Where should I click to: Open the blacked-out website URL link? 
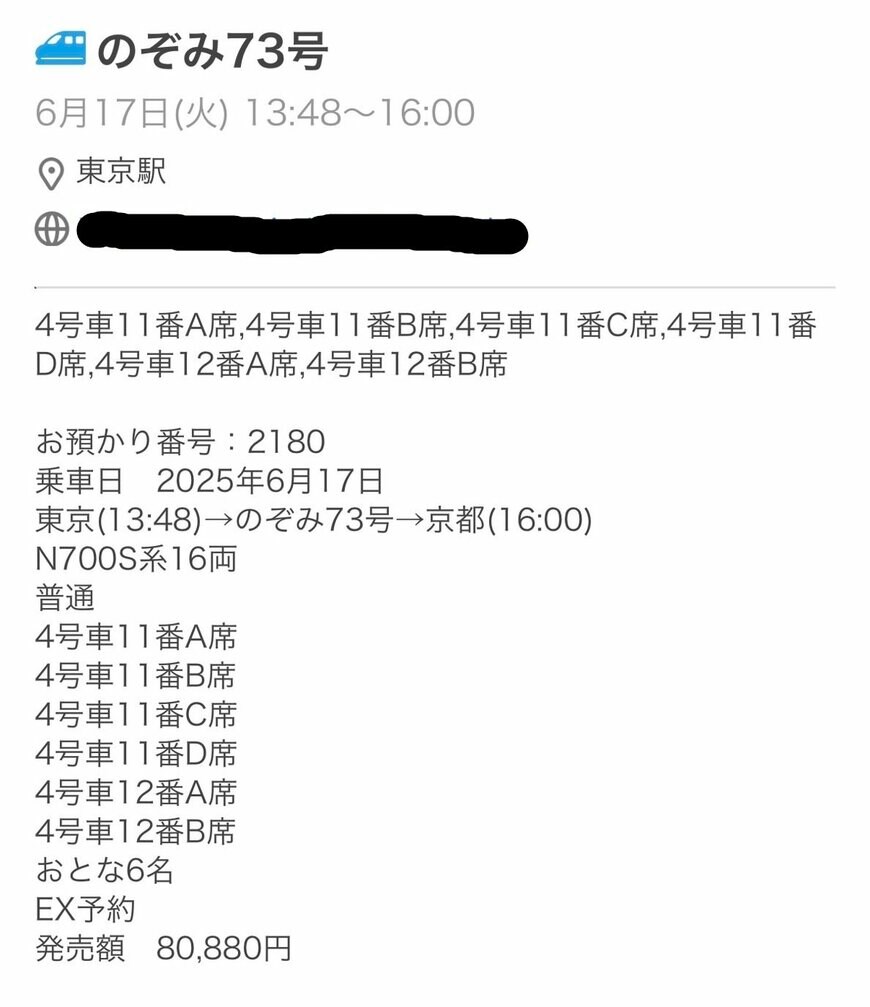pyautogui.click(x=300, y=232)
